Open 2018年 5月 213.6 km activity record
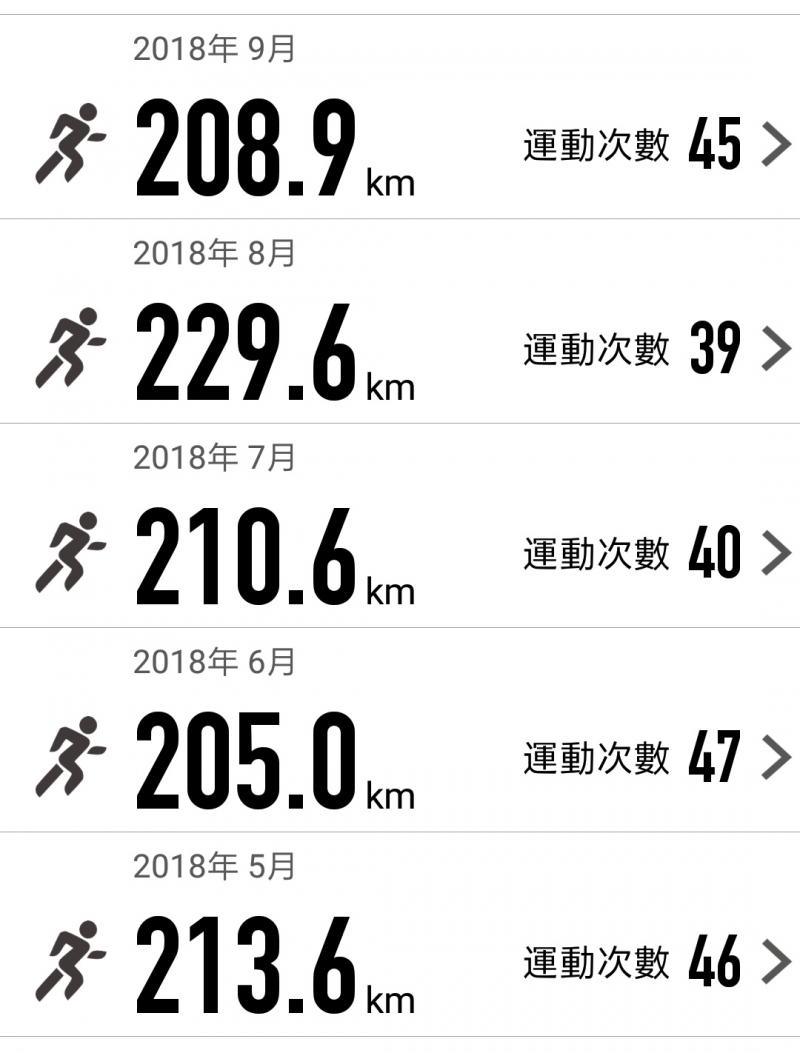 coord(400,936)
